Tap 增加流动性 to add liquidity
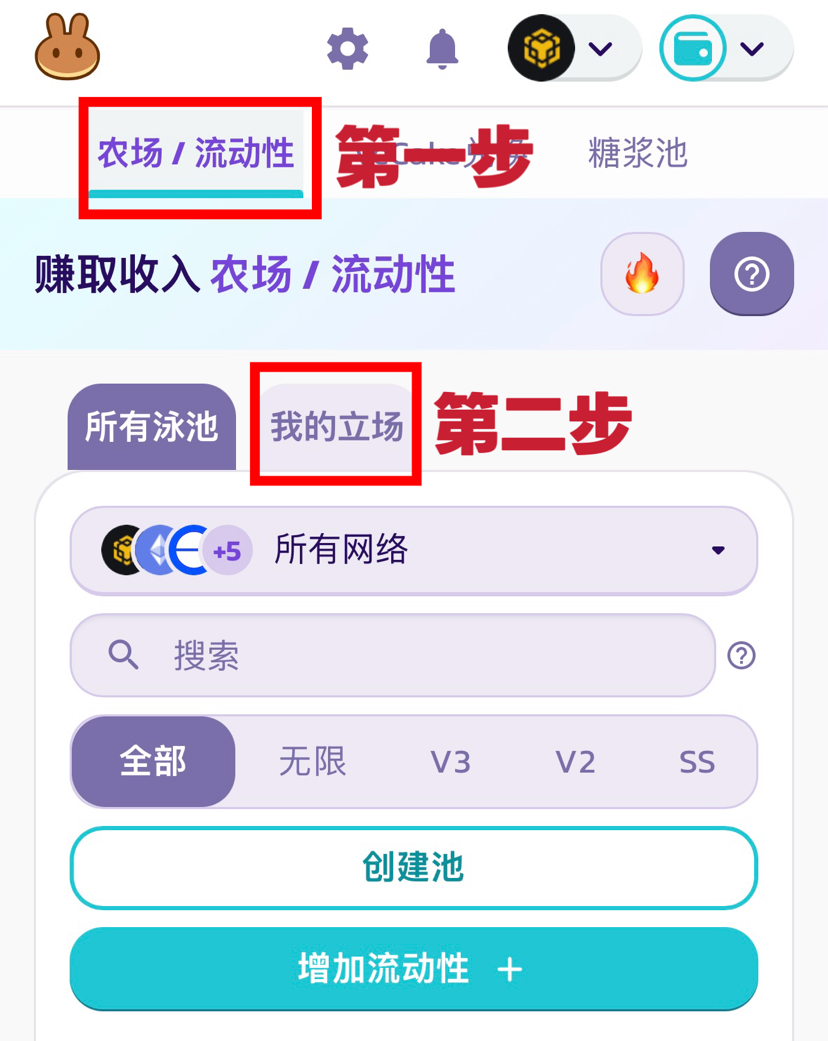 [x=413, y=968]
